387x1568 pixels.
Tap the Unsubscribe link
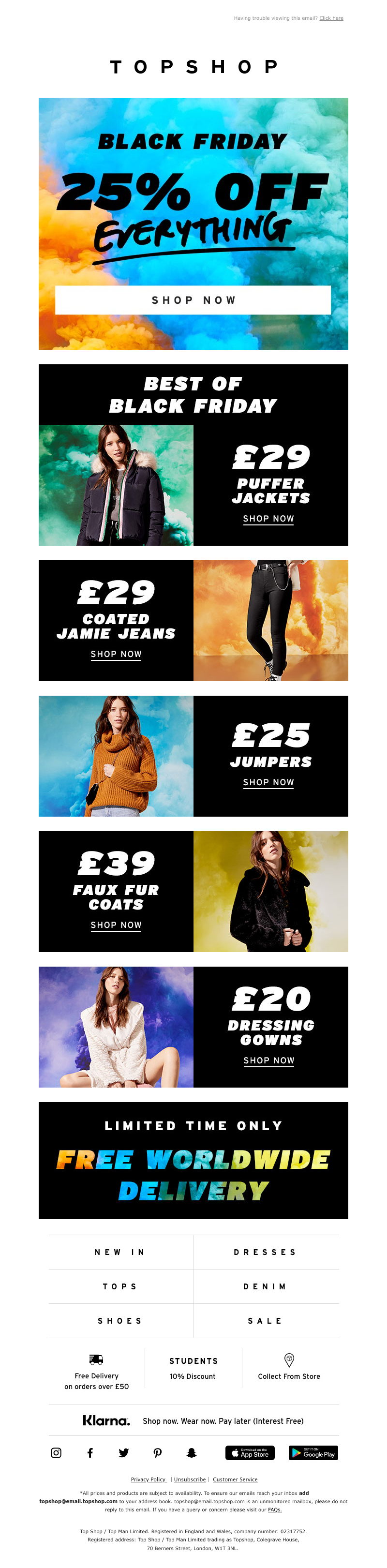pyautogui.click(x=190, y=1479)
